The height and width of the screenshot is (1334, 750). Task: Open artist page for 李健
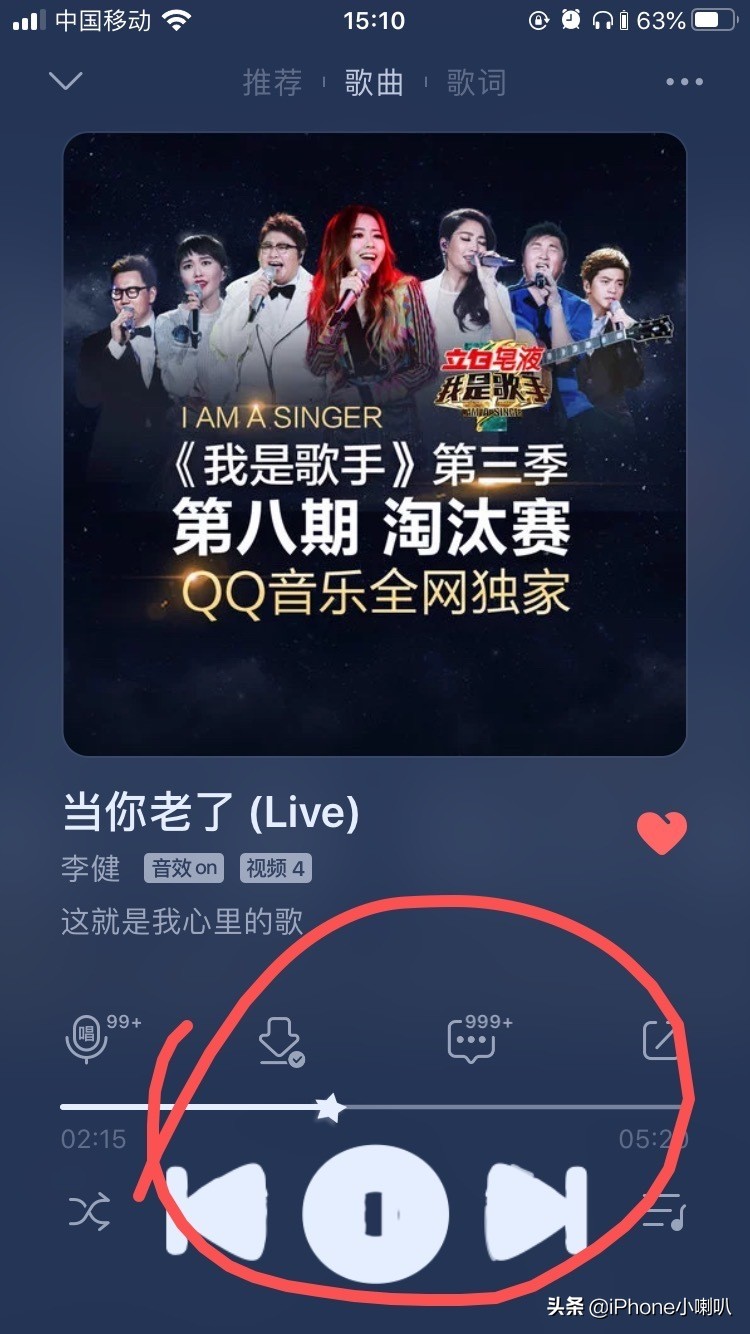pos(88,869)
